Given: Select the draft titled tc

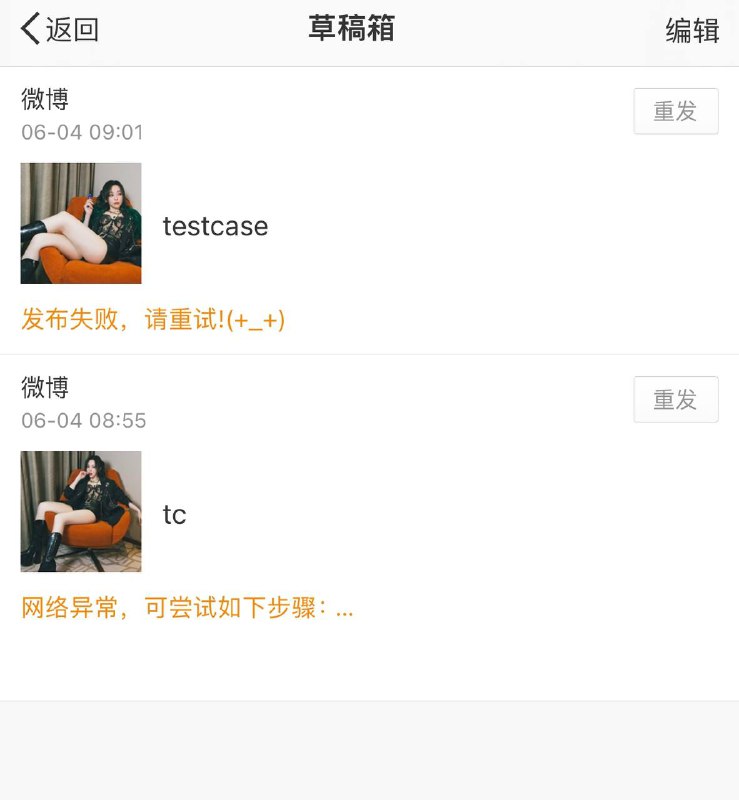Looking at the screenshot, I should coord(172,514).
